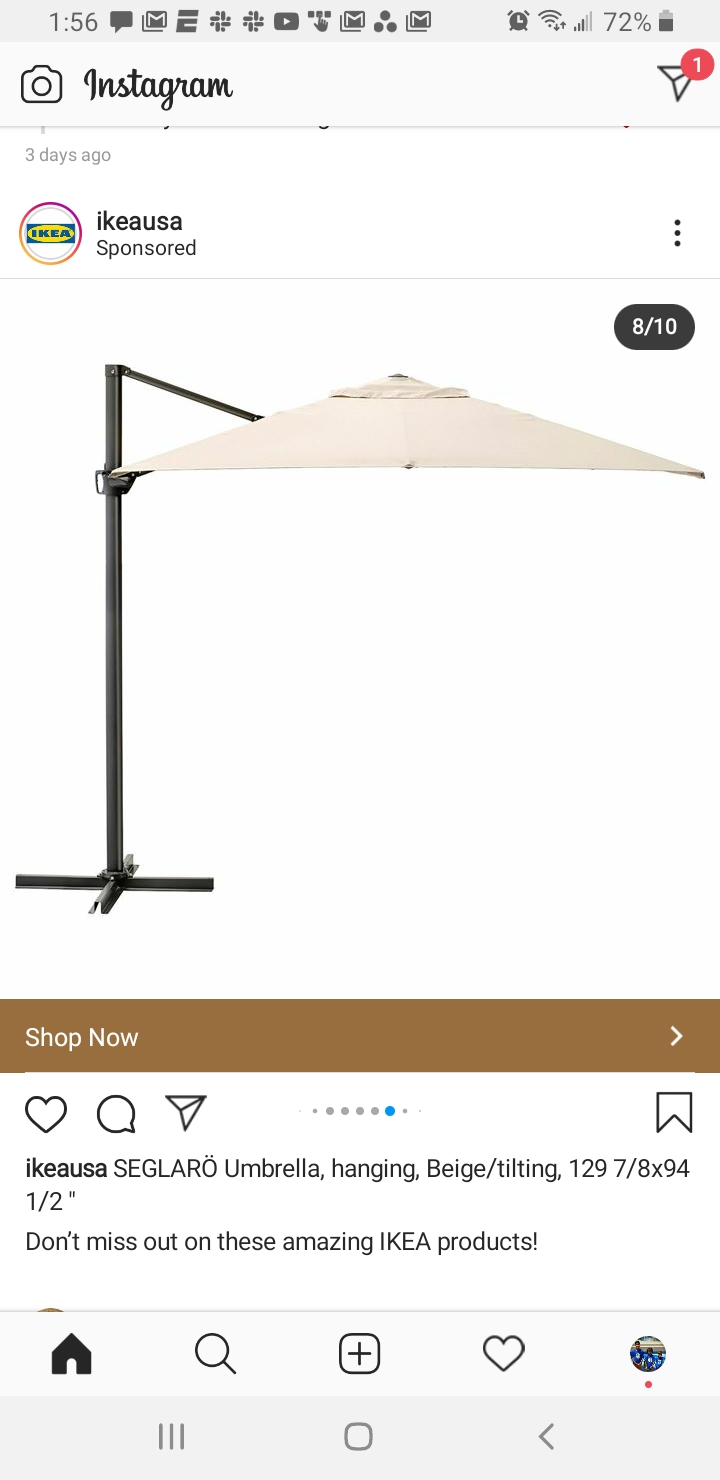Viewport: 720px width, 1480px height.
Task: Open recent apps from navigation bar
Action: (172, 1437)
